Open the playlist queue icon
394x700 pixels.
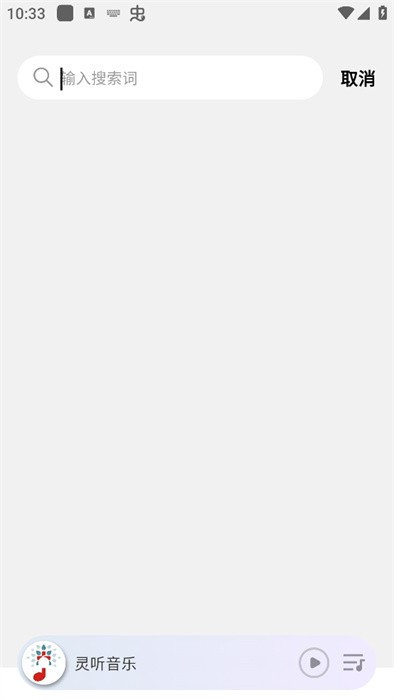pyautogui.click(x=354, y=662)
